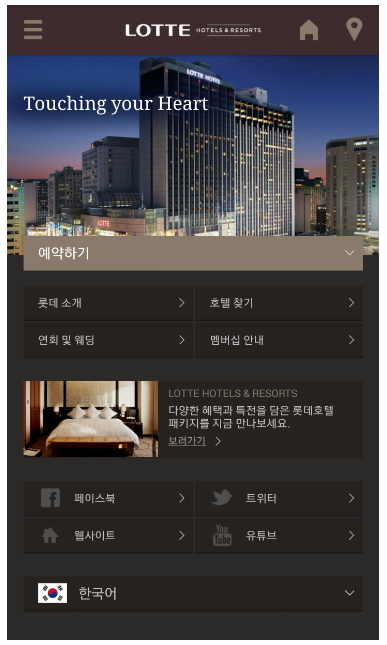Open the 유튜브 YouTube link

279,536
